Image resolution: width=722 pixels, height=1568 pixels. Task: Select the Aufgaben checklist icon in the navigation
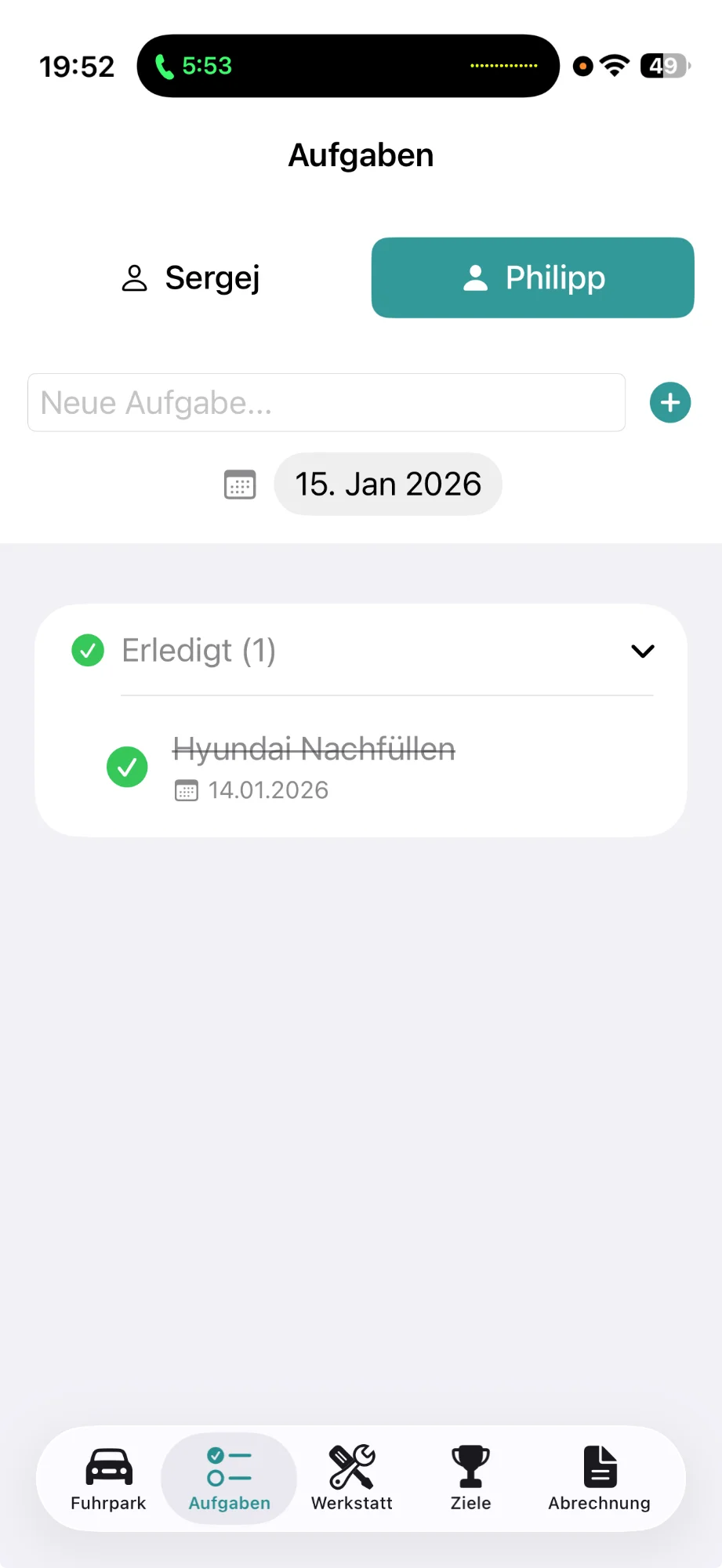tap(228, 1466)
